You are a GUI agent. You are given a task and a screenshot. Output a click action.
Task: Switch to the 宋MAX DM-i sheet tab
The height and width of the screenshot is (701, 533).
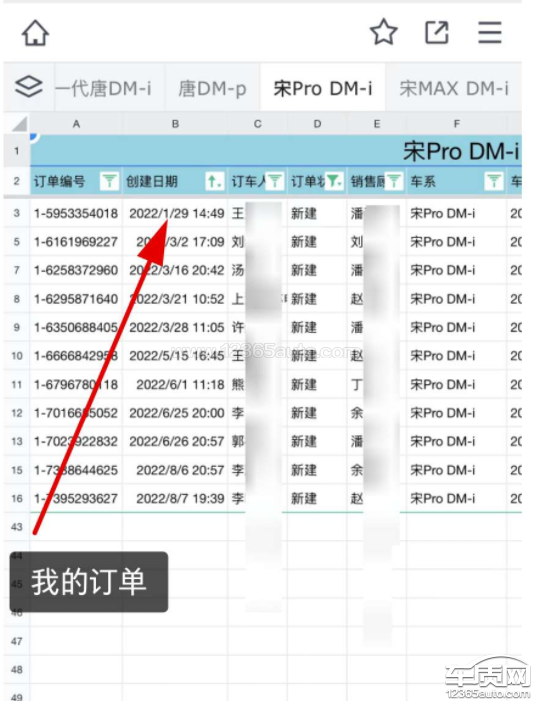(x=453, y=88)
